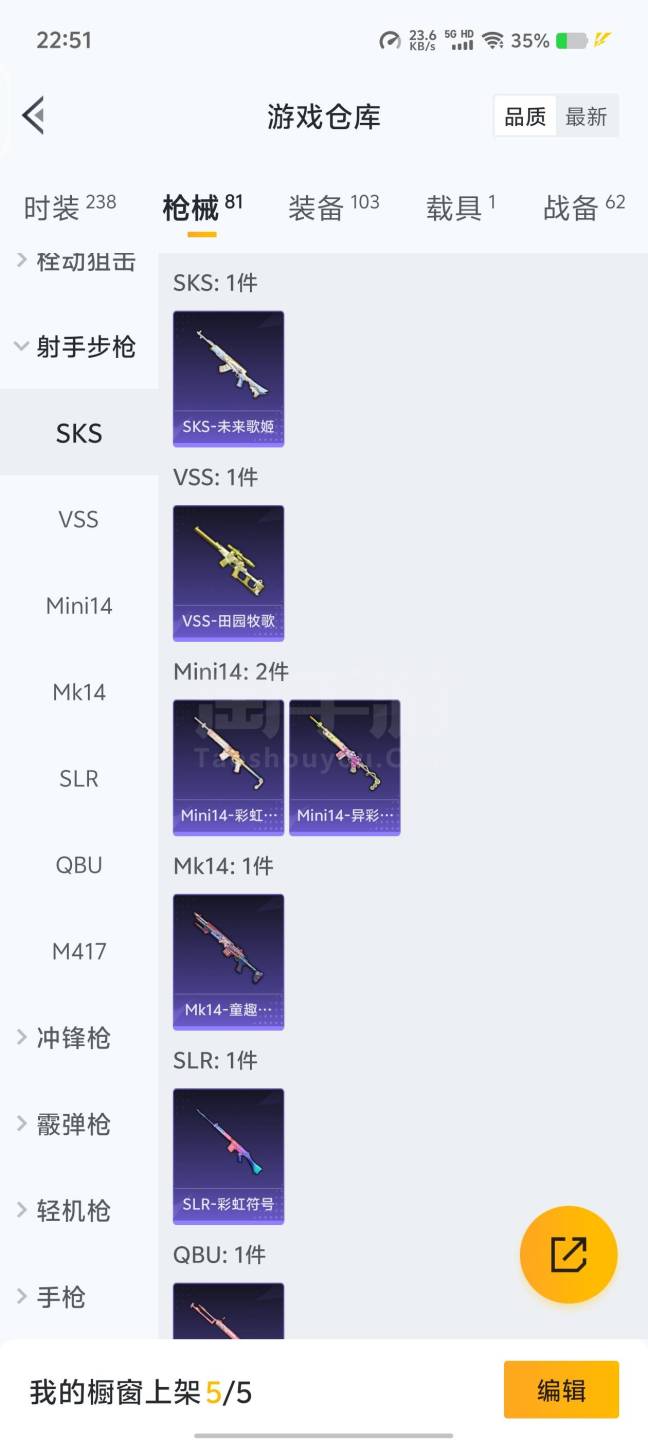The image size is (648, 1440).
Task: Tap 编辑 to edit the showcase
Action: point(561,1390)
